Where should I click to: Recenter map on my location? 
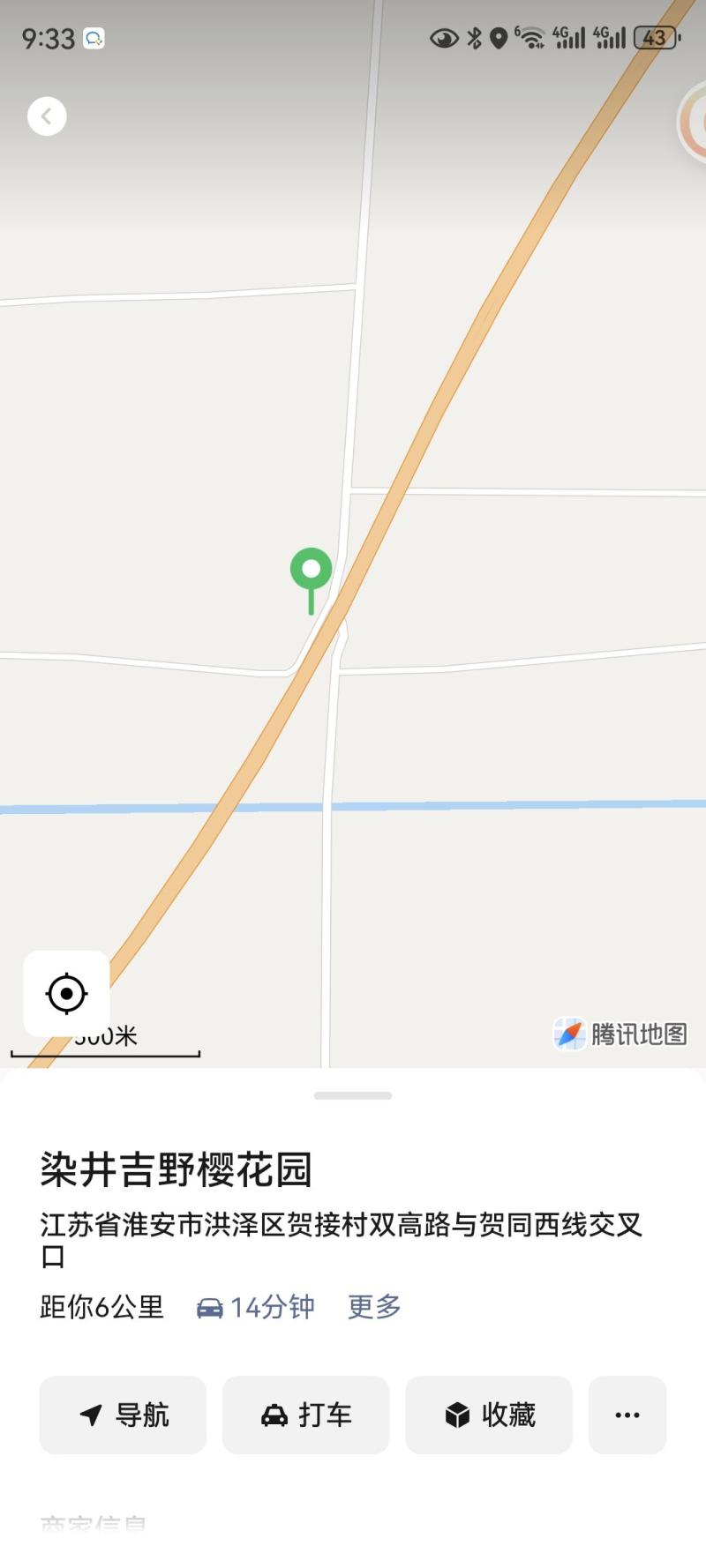coord(66,993)
